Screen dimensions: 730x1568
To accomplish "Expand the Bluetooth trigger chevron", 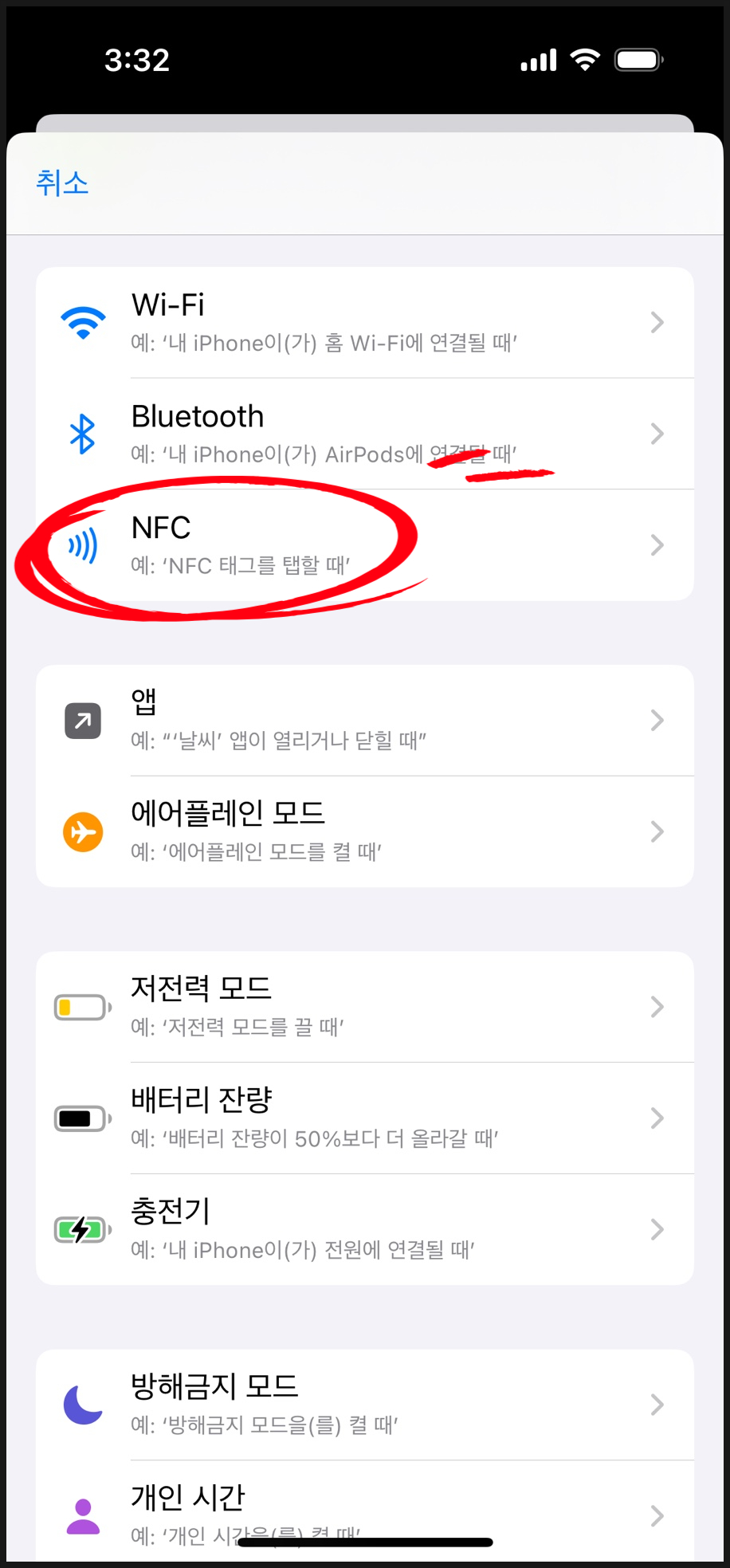I will tap(657, 434).
